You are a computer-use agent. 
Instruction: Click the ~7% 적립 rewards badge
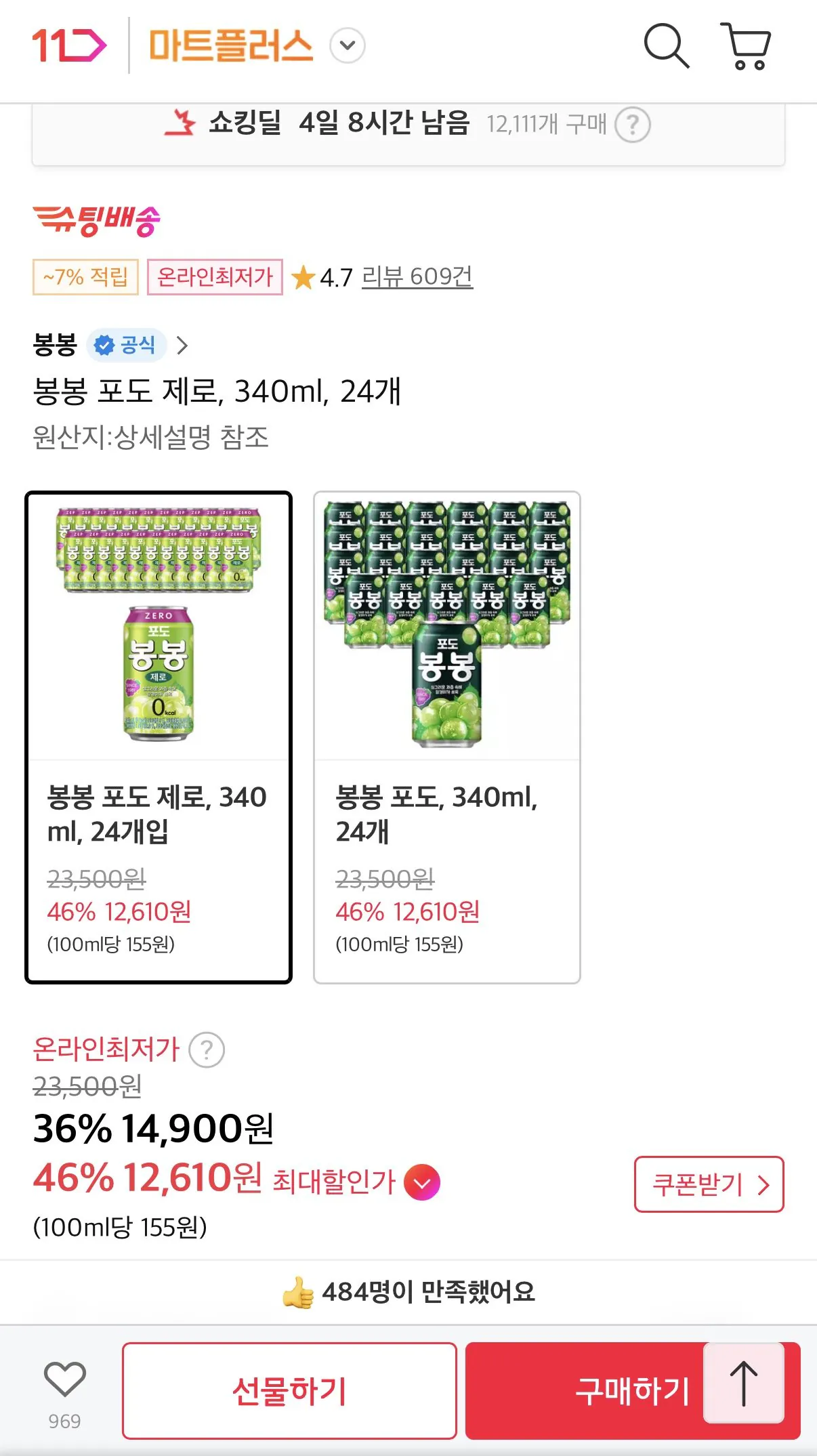87,276
